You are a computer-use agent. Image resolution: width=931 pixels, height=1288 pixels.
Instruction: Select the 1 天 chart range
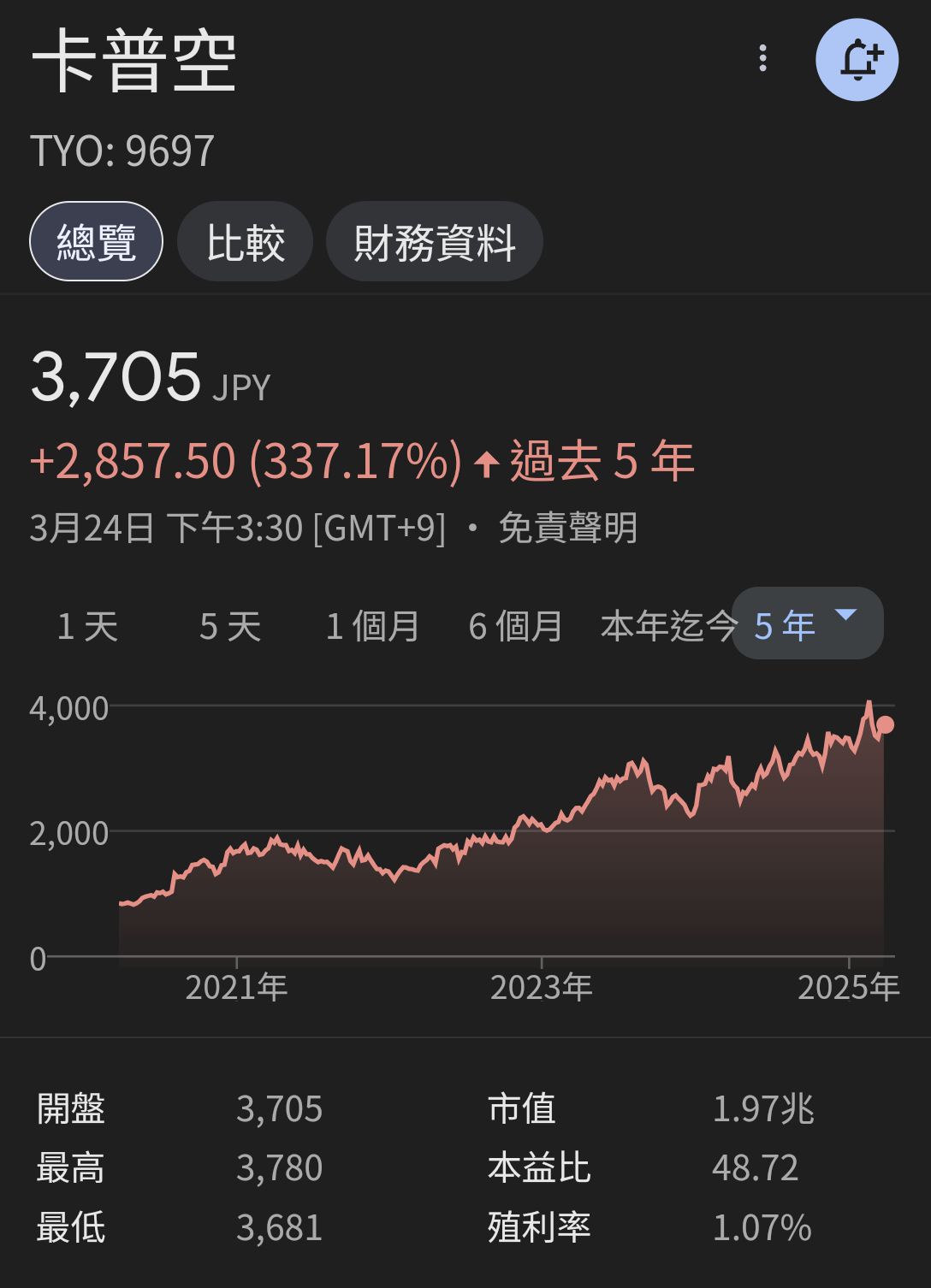[87, 626]
